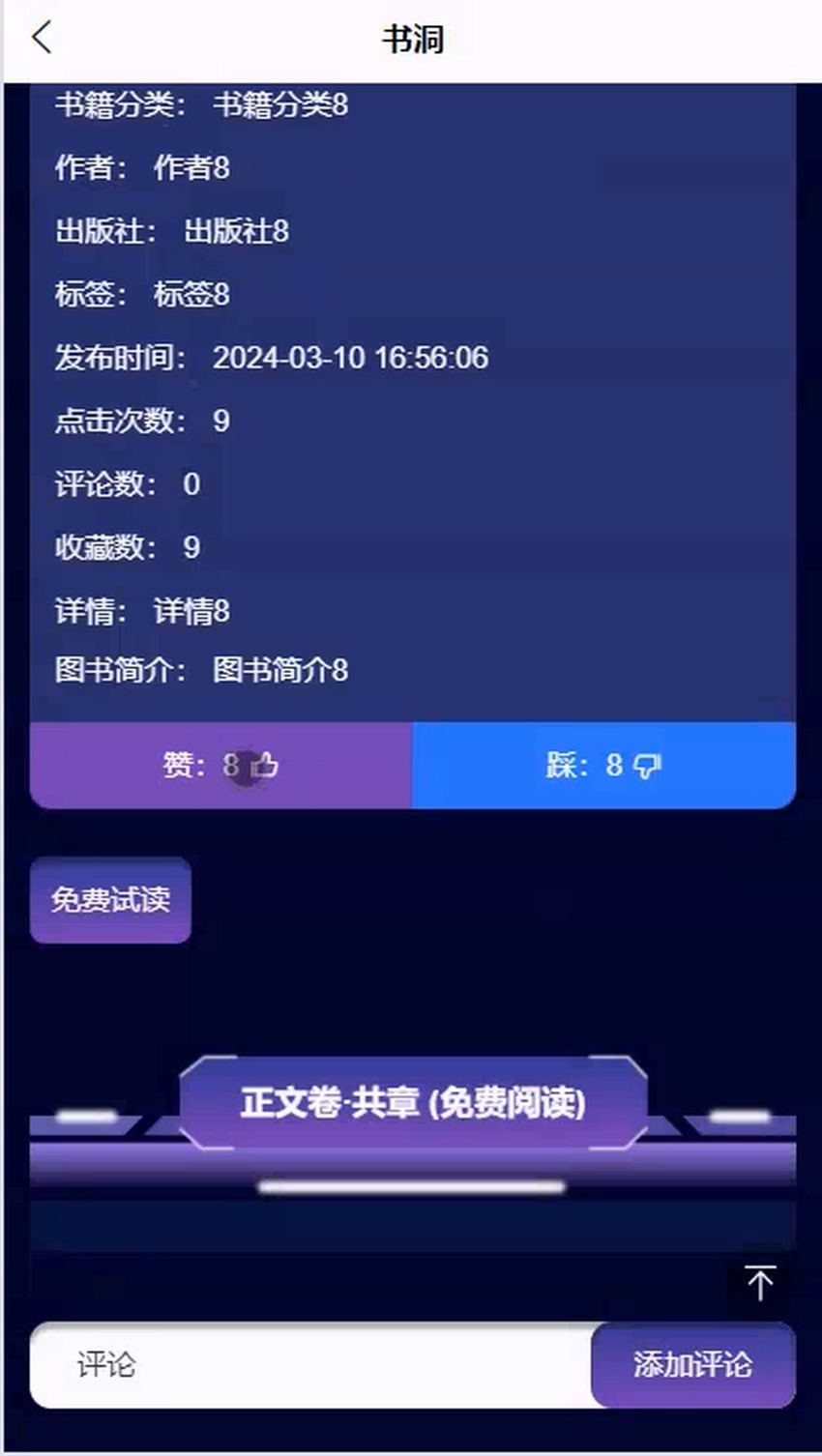This screenshot has width=822, height=1456.
Task: Focus the 评论 comment input field
Action: pyautogui.click(x=309, y=1365)
